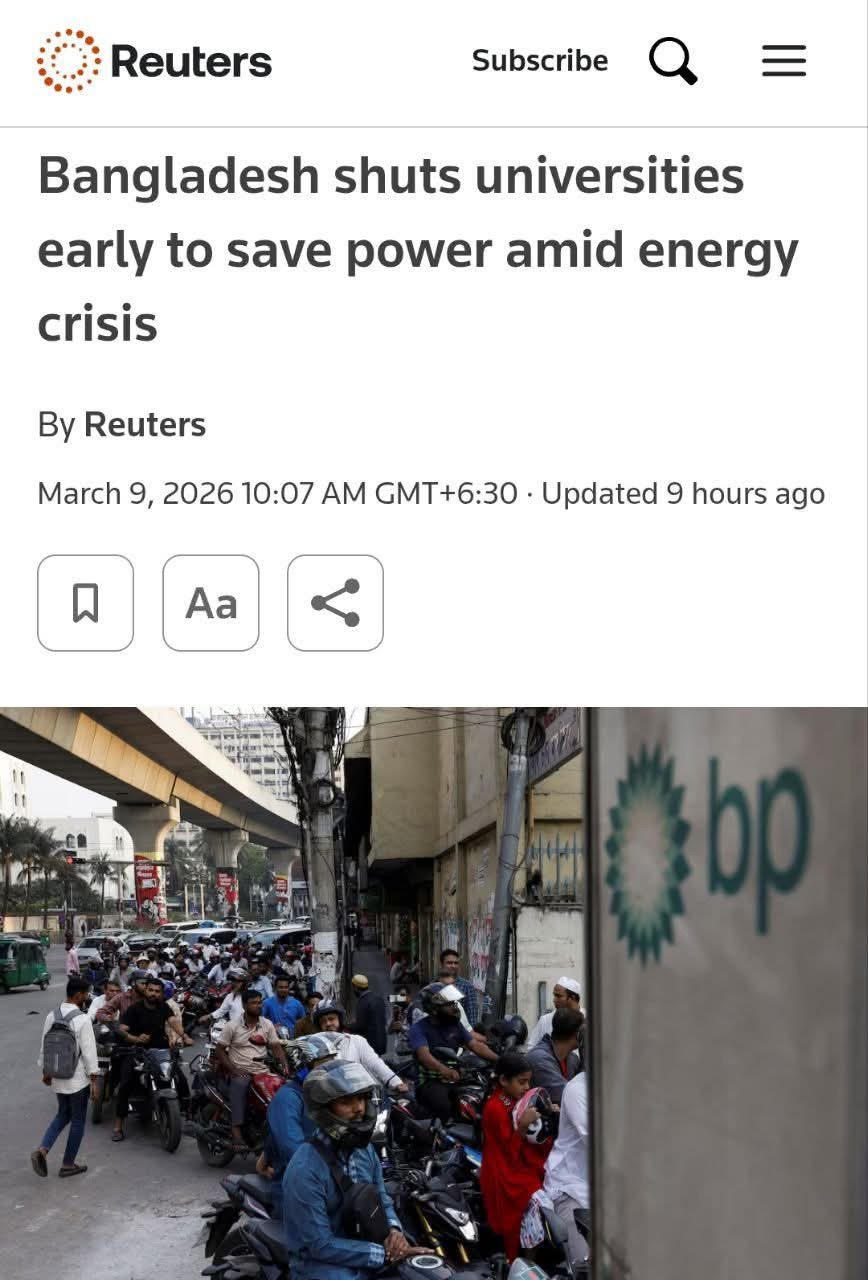Tap the Subscribe link
Image resolution: width=868 pixels, height=1280 pixels.
(539, 61)
